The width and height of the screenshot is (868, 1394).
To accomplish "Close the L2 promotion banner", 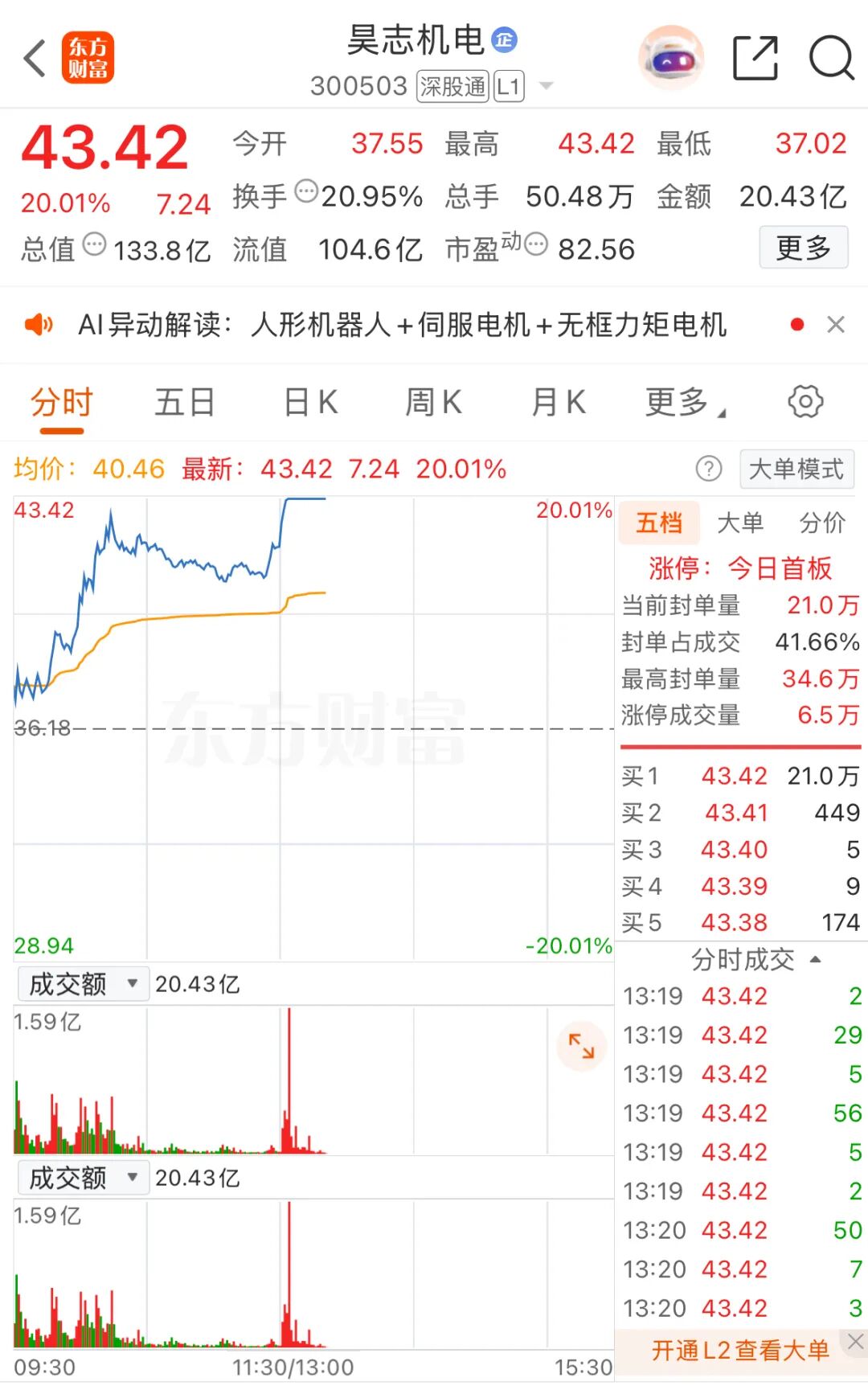I will 855,1341.
